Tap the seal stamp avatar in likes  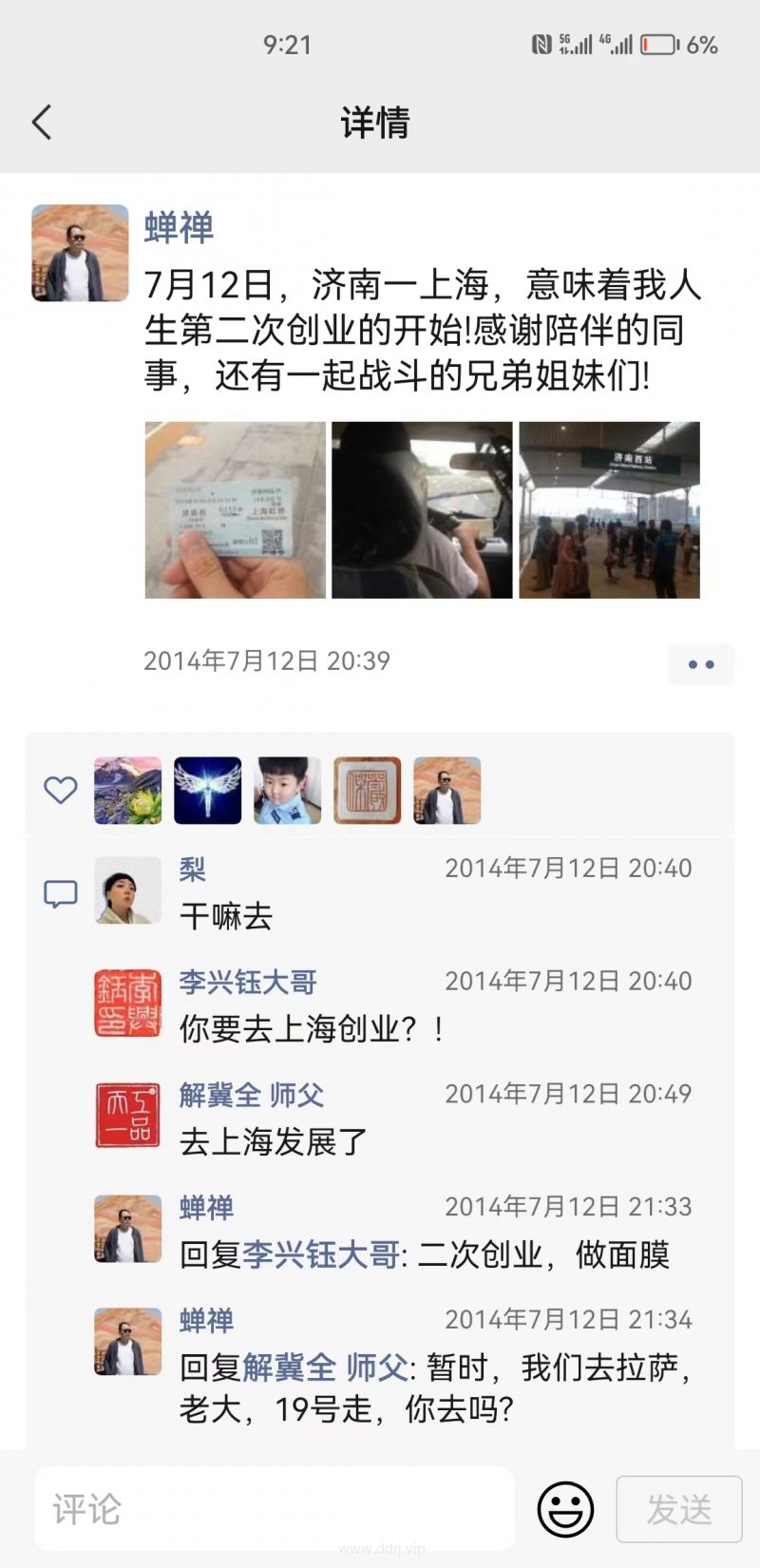368,790
